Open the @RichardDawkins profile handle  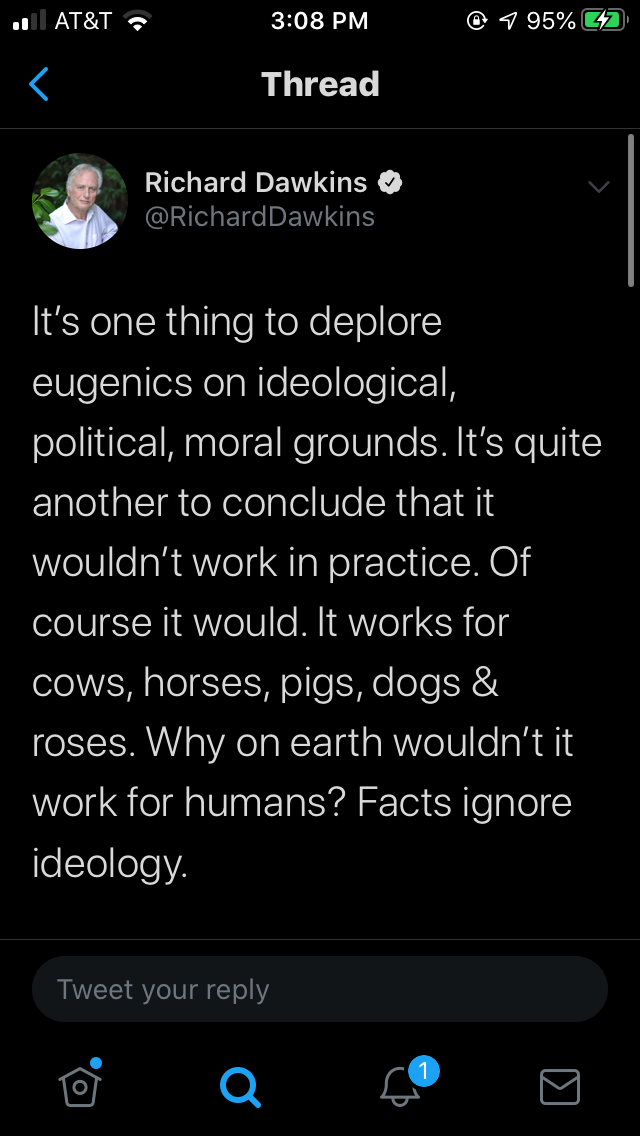259,216
